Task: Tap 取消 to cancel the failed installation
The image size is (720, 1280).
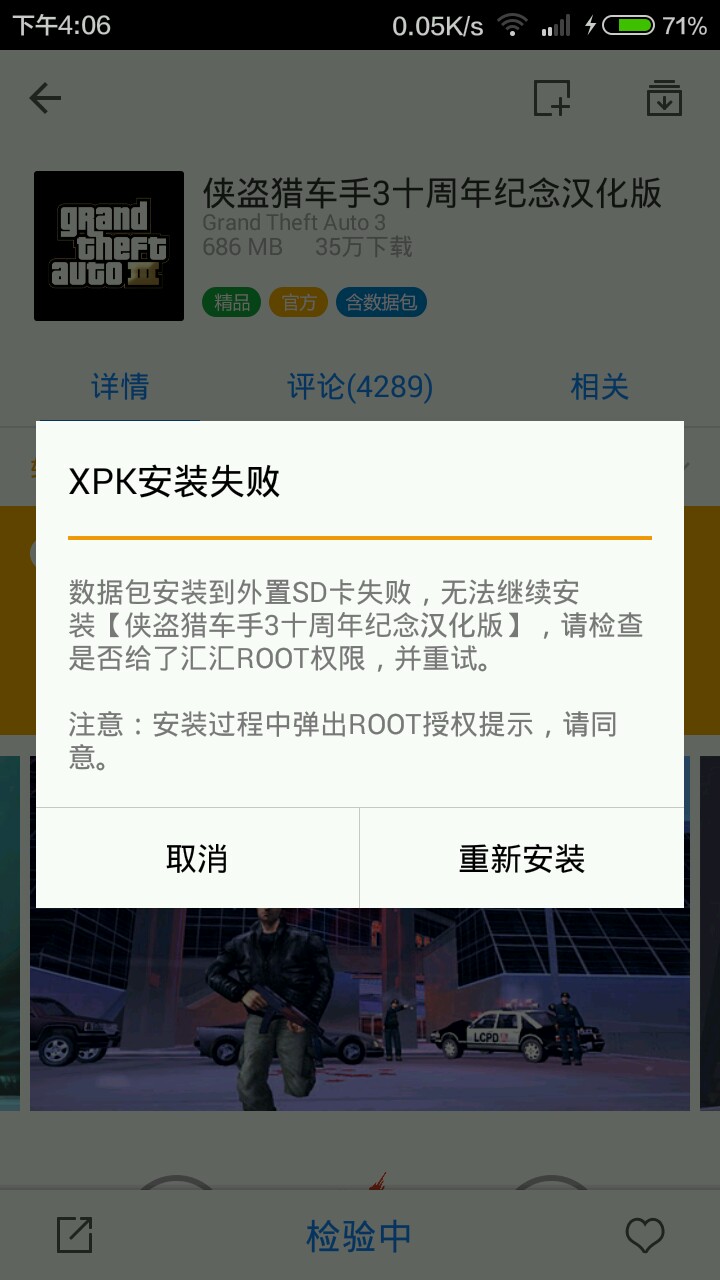Action: 197,858
